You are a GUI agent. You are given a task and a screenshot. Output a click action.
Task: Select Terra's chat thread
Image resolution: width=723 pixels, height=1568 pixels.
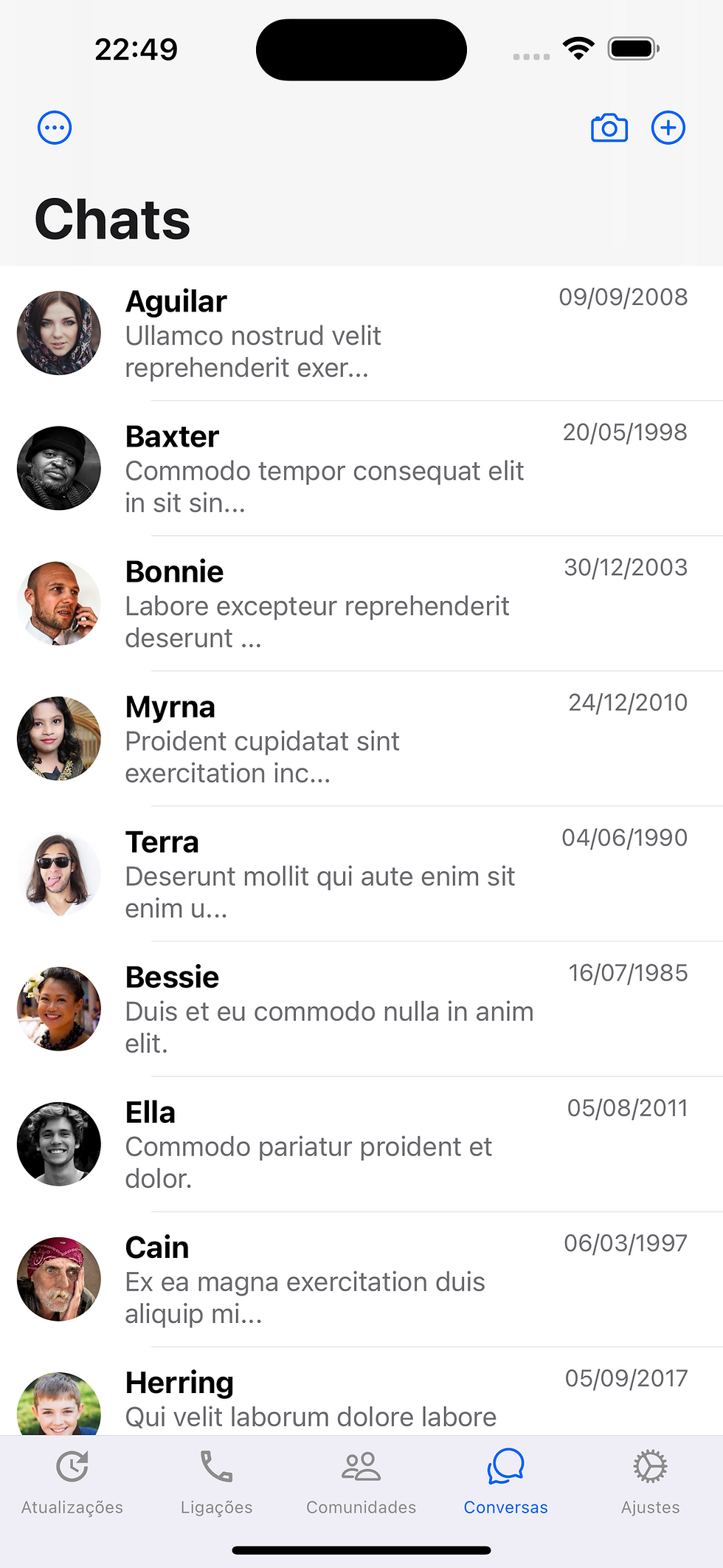point(361,874)
